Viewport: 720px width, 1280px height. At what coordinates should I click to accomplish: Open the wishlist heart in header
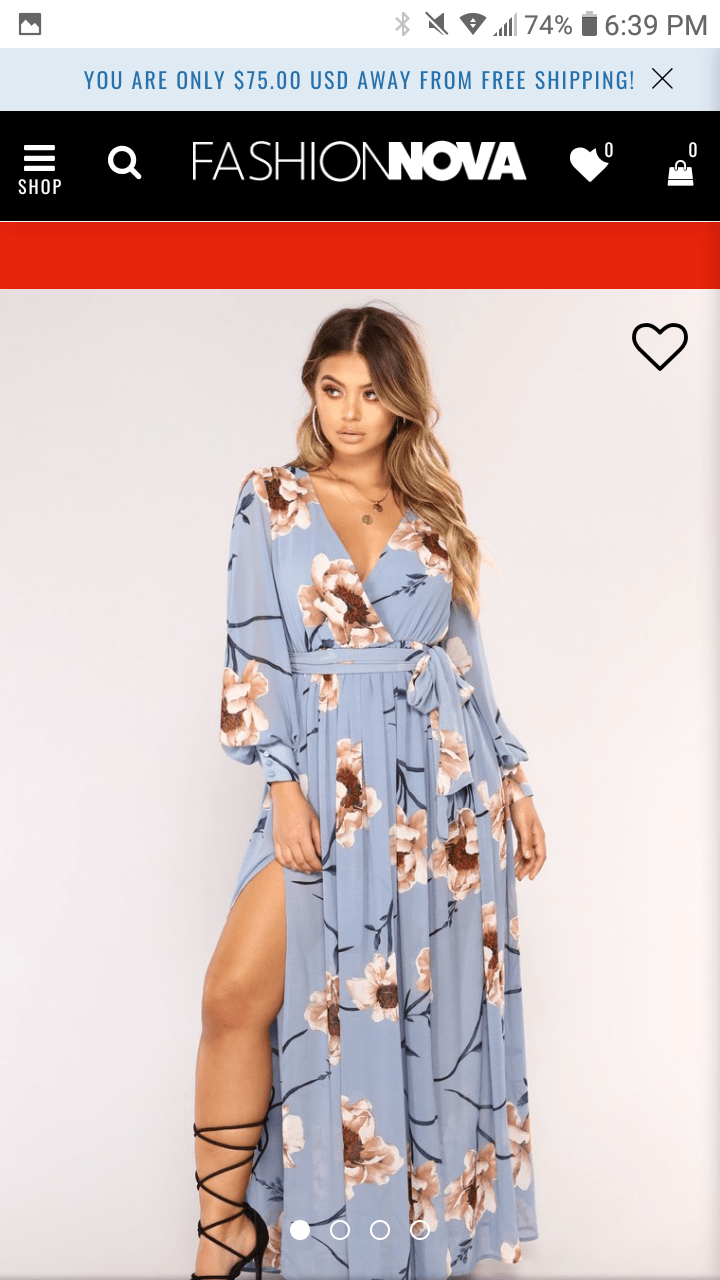pyautogui.click(x=590, y=164)
